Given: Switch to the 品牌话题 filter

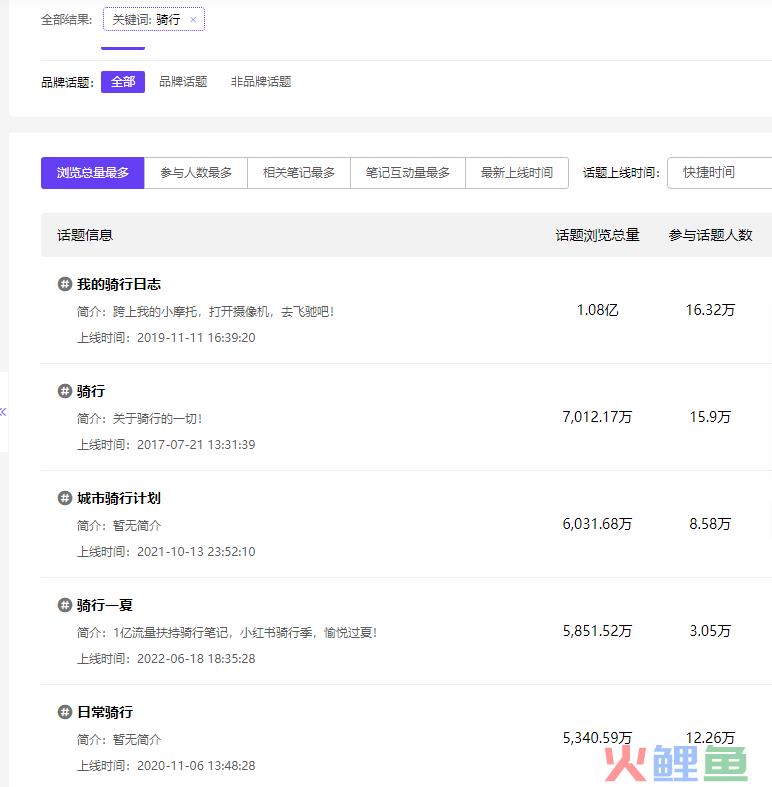Looking at the screenshot, I should pyautogui.click(x=183, y=82).
